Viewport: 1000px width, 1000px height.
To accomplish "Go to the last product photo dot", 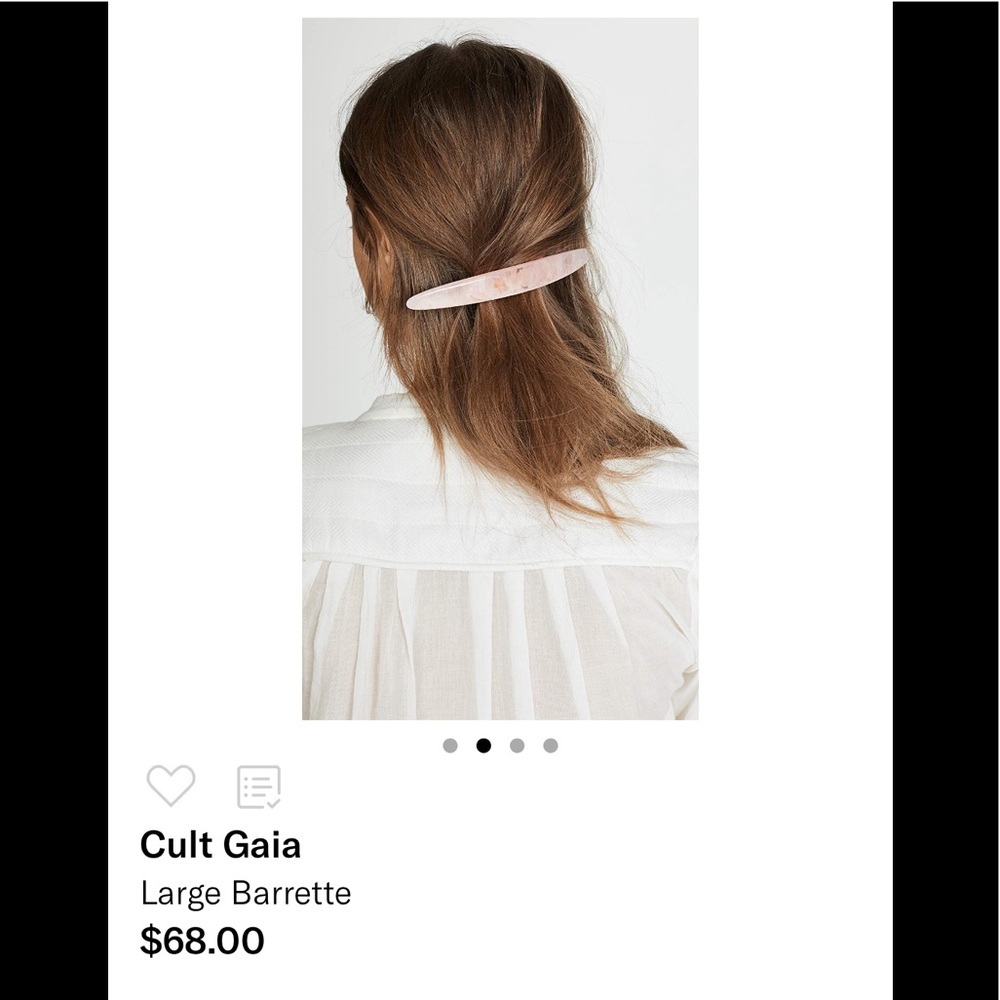I will [x=550, y=745].
